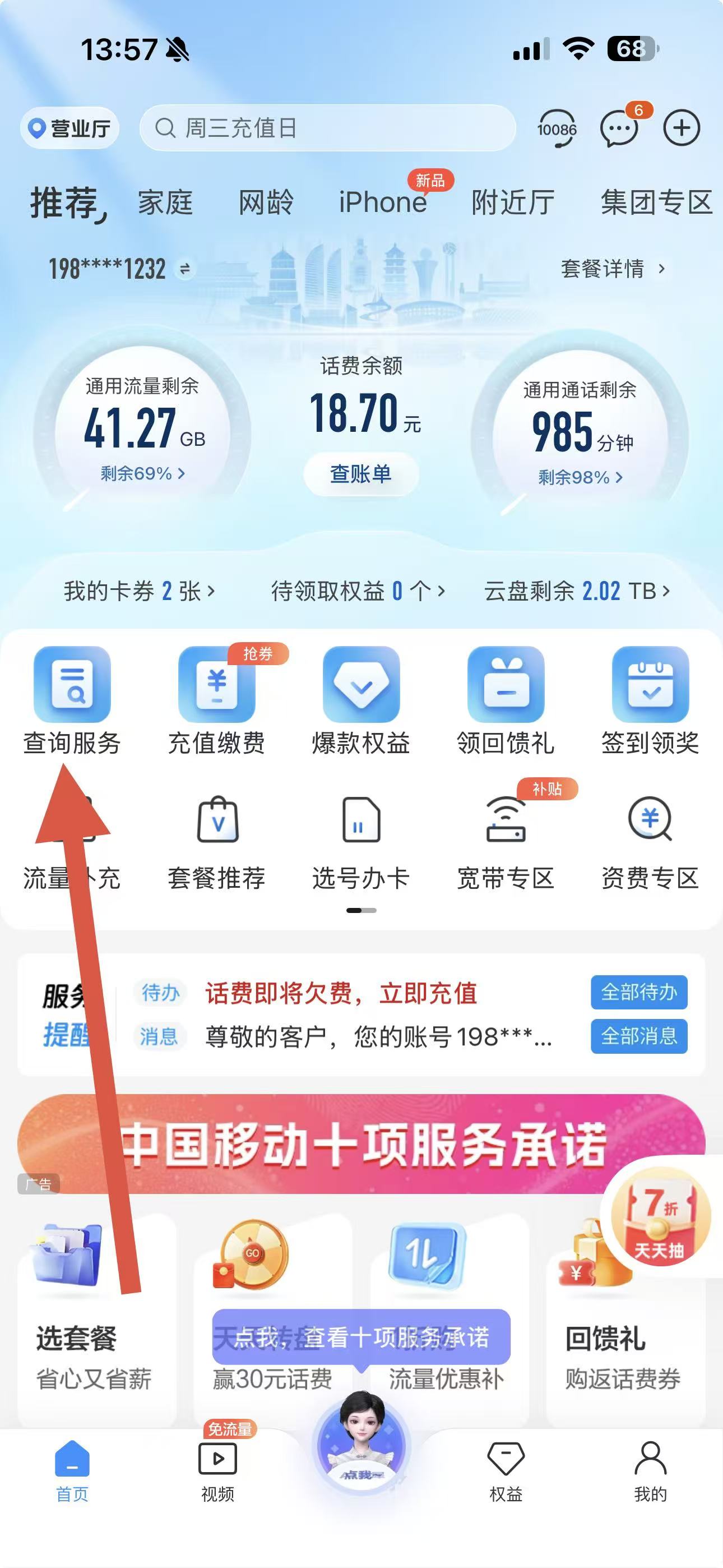Open the messages chat bubble icon

(618, 128)
